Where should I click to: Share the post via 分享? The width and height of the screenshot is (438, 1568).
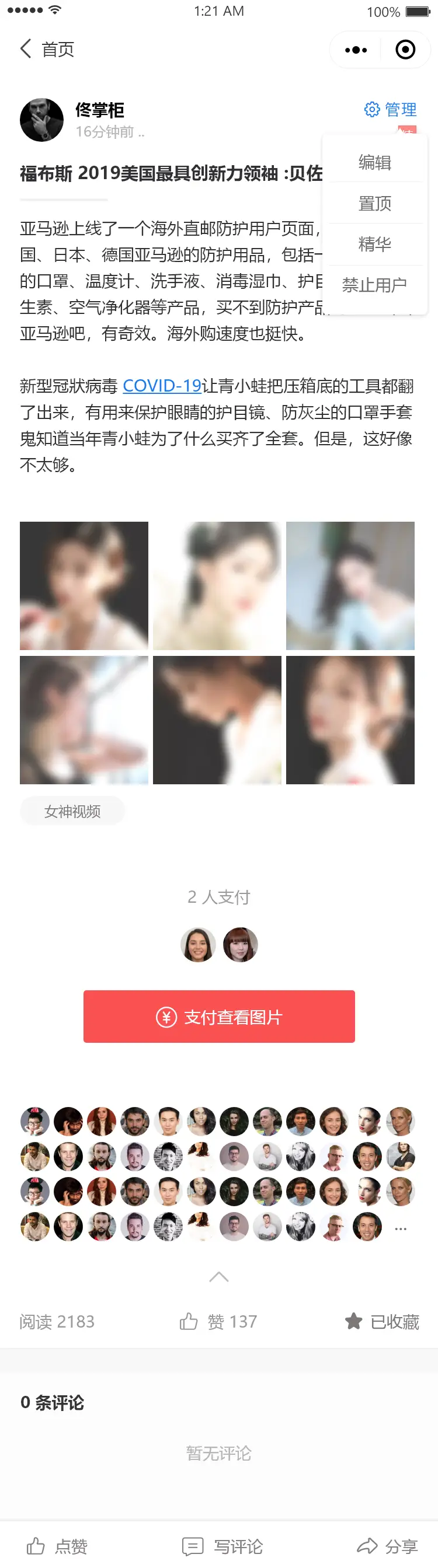click(387, 1546)
